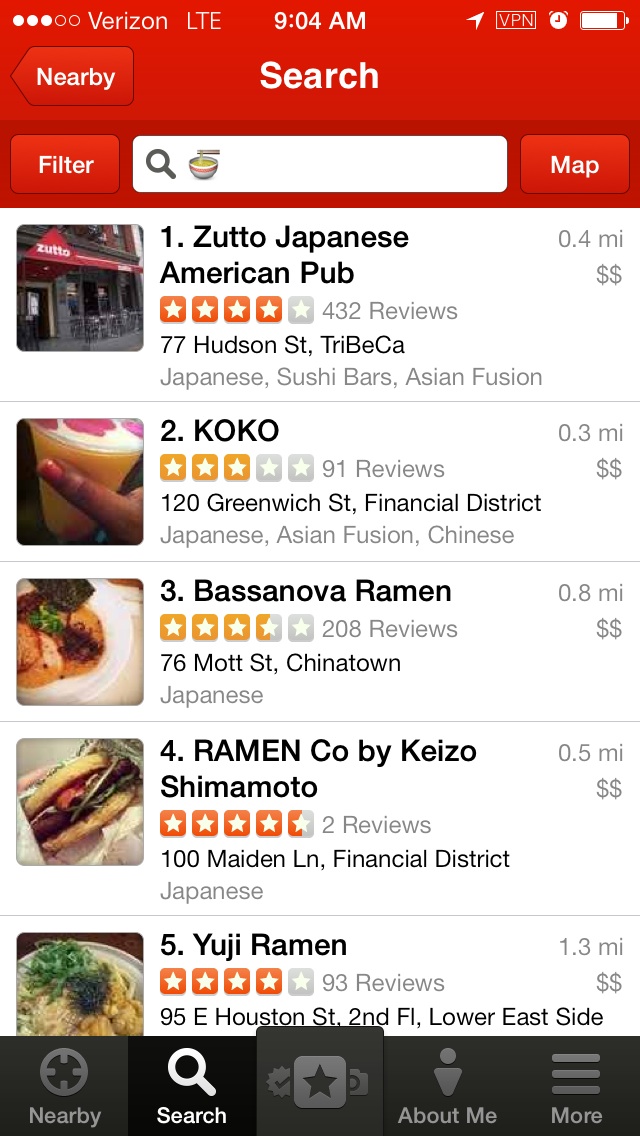Tap the search field with ramen emoji
This screenshot has height=1136, width=640.
pos(320,164)
